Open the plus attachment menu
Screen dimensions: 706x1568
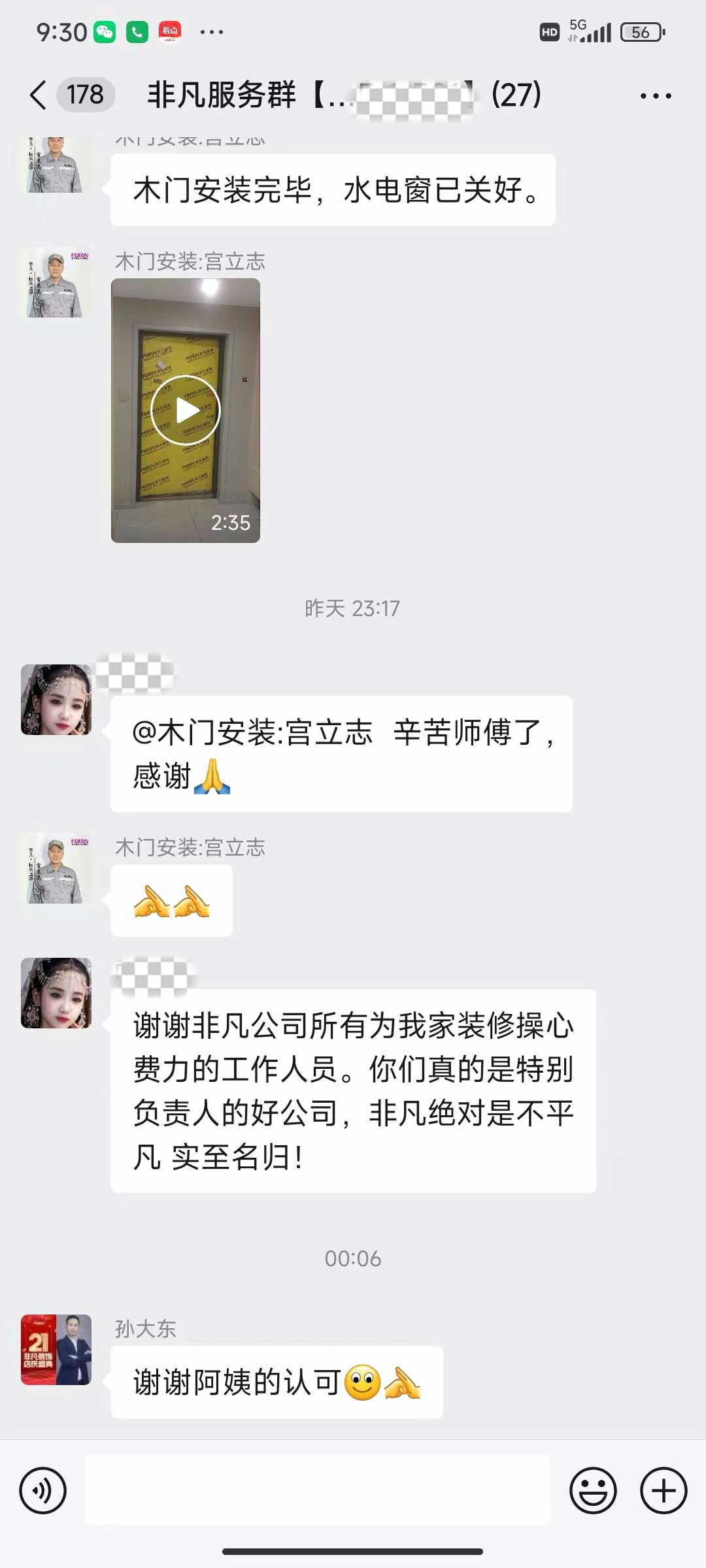tap(663, 1490)
